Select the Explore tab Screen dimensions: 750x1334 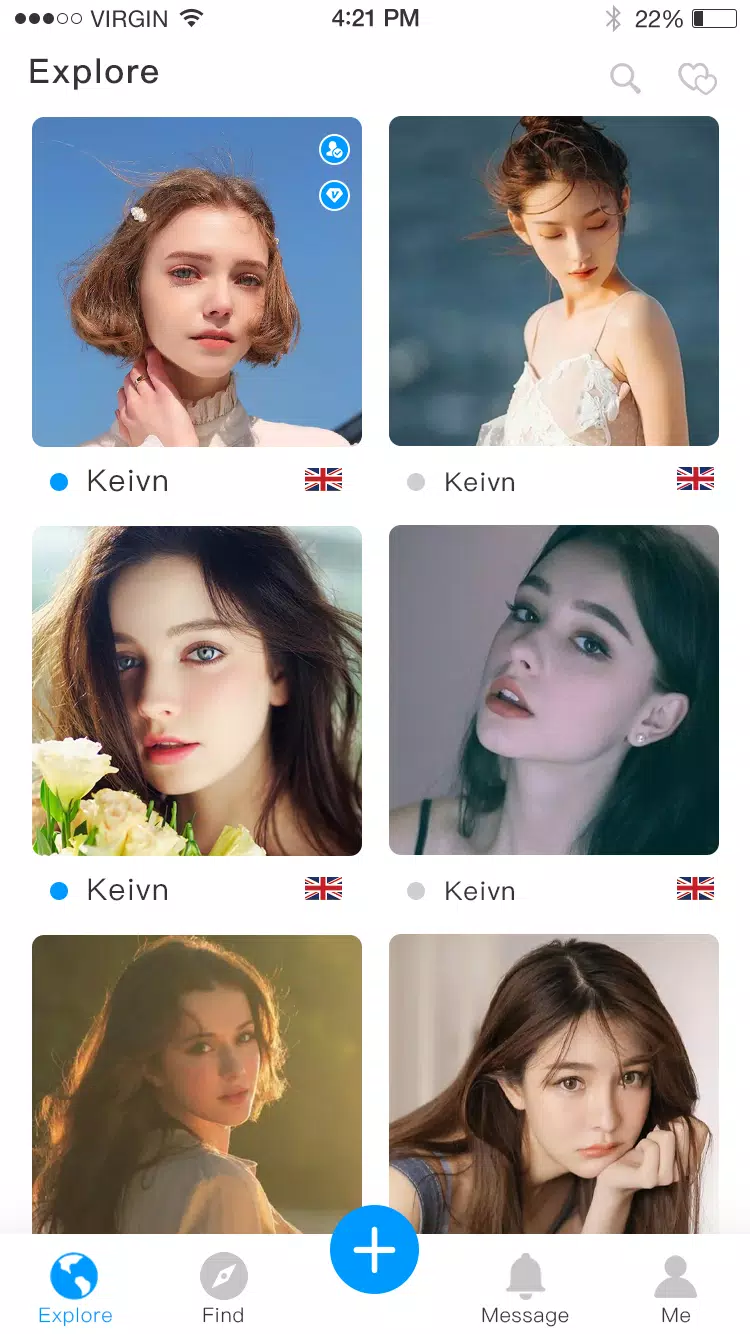tap(75, 1290)
